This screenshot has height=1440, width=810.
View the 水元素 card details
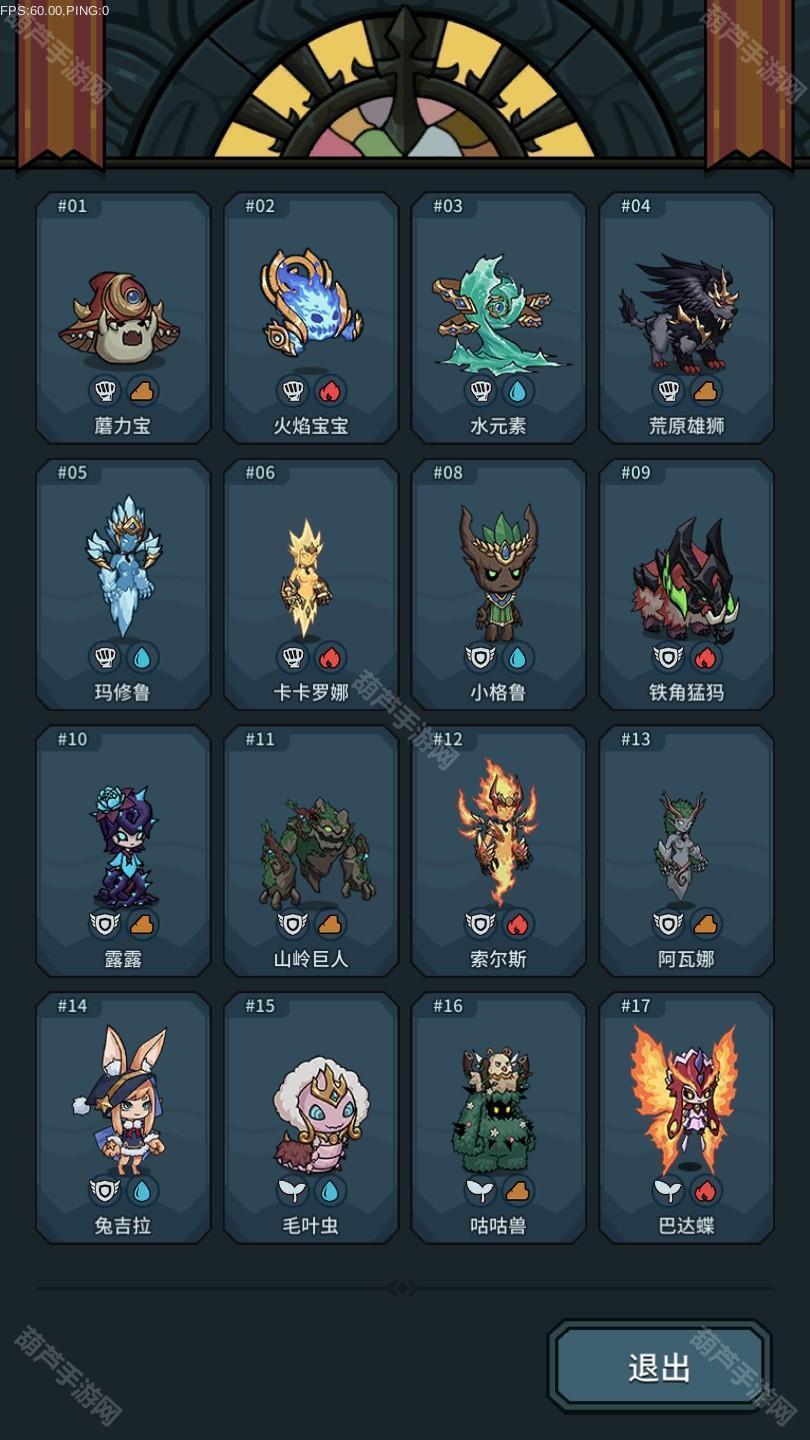coord(498,318)
